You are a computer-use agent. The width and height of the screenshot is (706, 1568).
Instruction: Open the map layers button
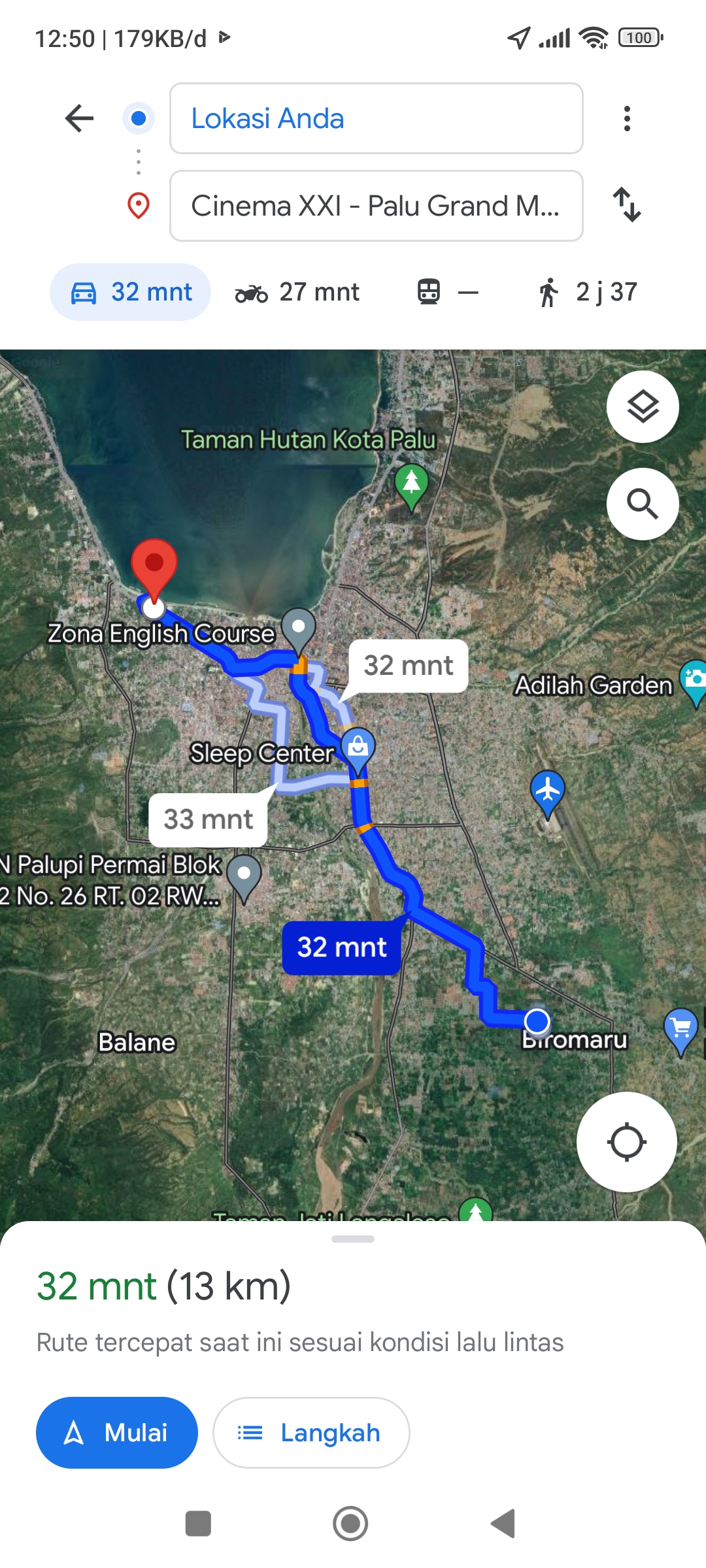click(x=643, y=406)
